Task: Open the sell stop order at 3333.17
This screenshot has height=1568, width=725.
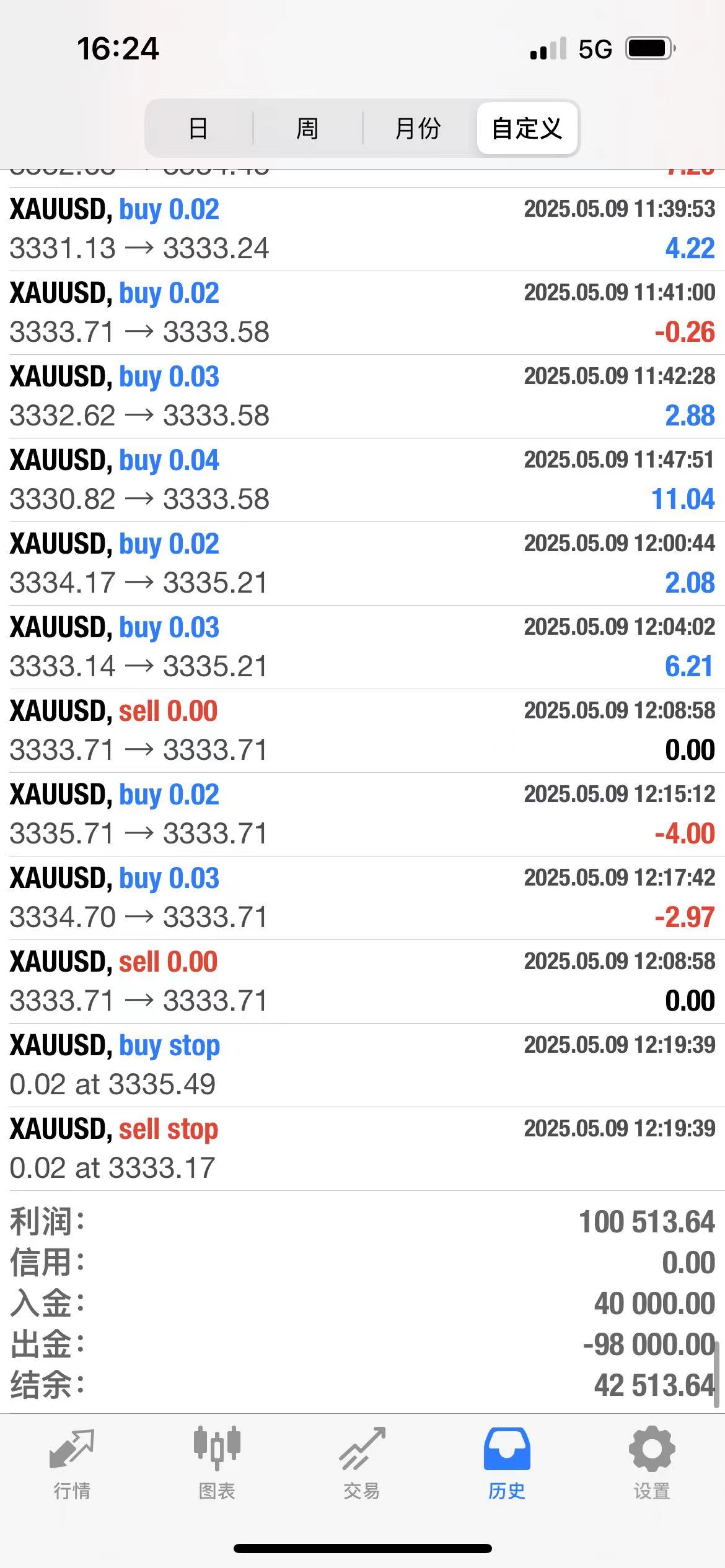Action: pyautogui.click(x=362, y=1149)
